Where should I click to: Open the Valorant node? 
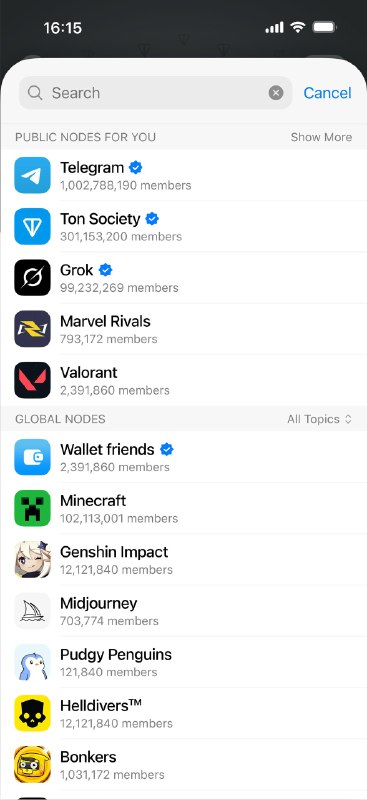click(184, 380)
